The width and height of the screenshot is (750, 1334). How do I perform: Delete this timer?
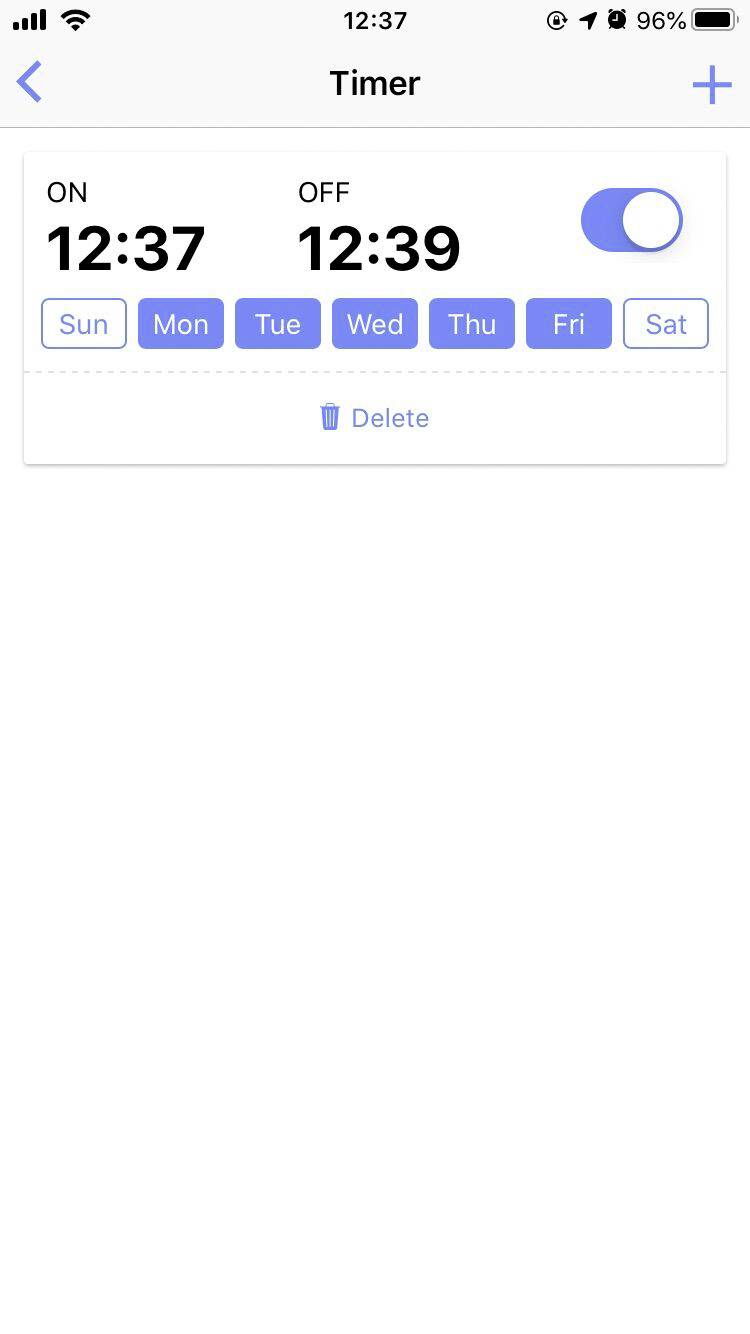tap(375, 418)
